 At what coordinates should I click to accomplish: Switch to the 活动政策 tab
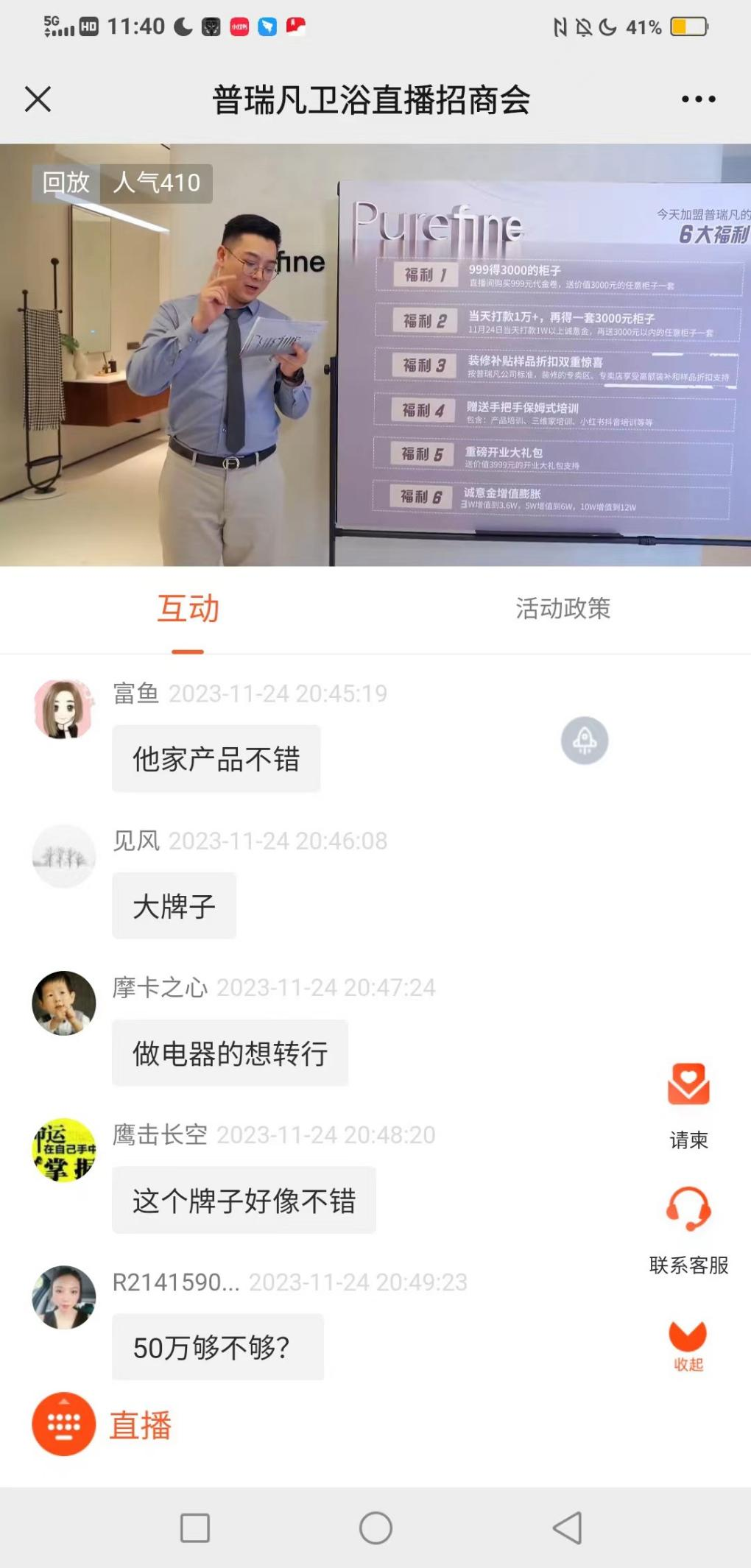(x=563, y=609)
